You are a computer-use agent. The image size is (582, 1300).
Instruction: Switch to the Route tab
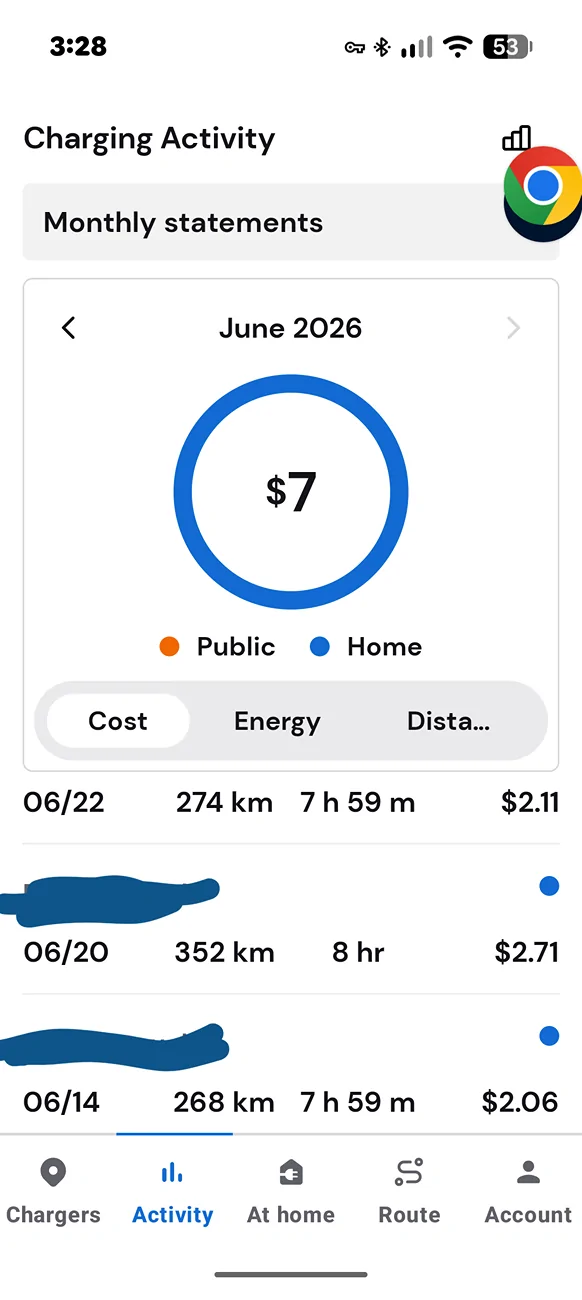click(x=409, y=1191)
